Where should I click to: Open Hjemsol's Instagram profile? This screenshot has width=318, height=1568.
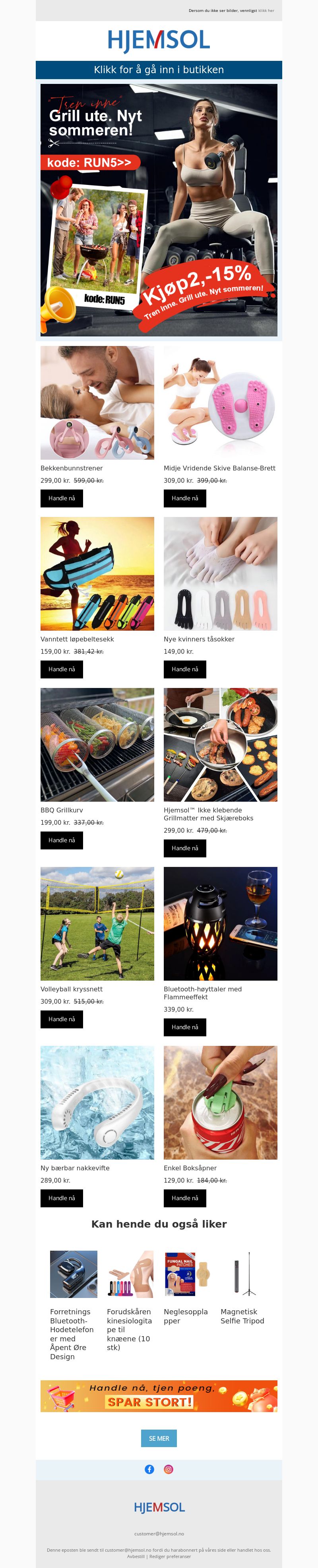tap(169, 1469)
